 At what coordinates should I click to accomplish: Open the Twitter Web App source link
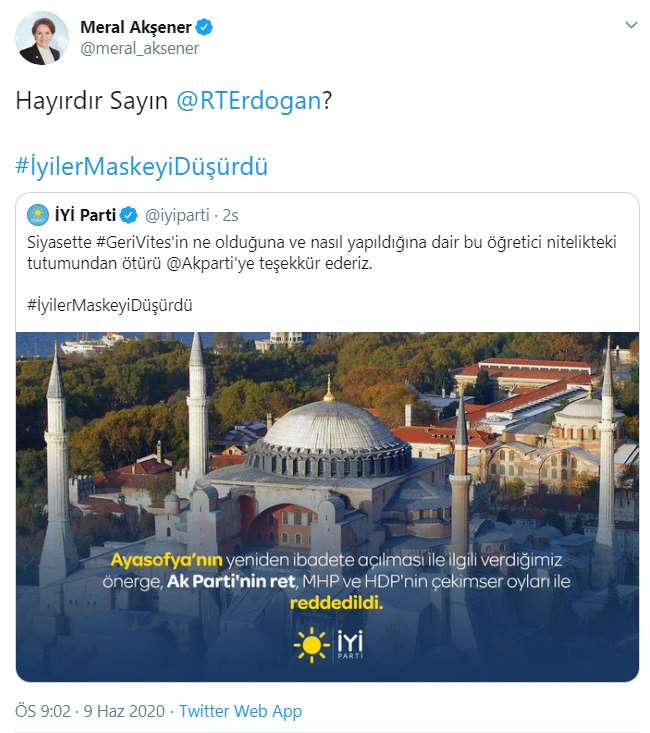click(x=240, y=712)
